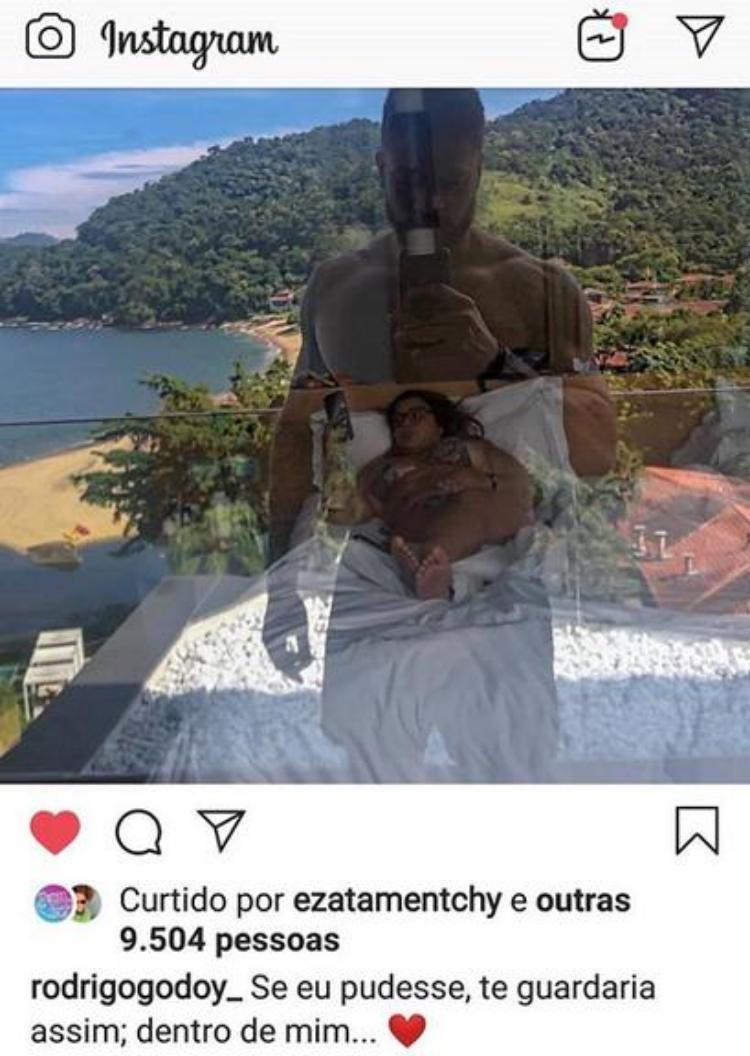
Task: Share this post via paper plane
Action: point(221,830)
